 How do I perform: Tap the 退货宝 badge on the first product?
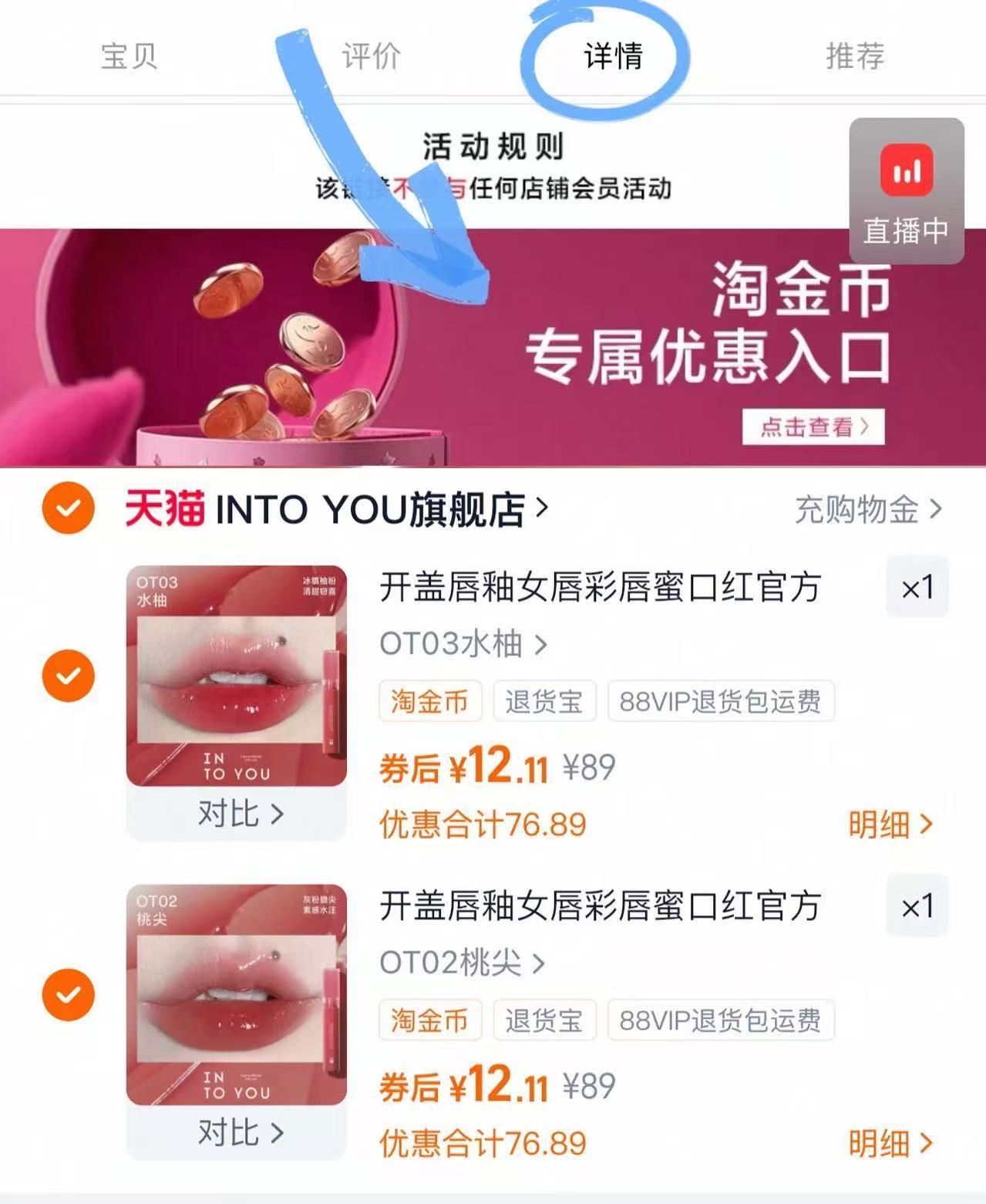point(544,700)
